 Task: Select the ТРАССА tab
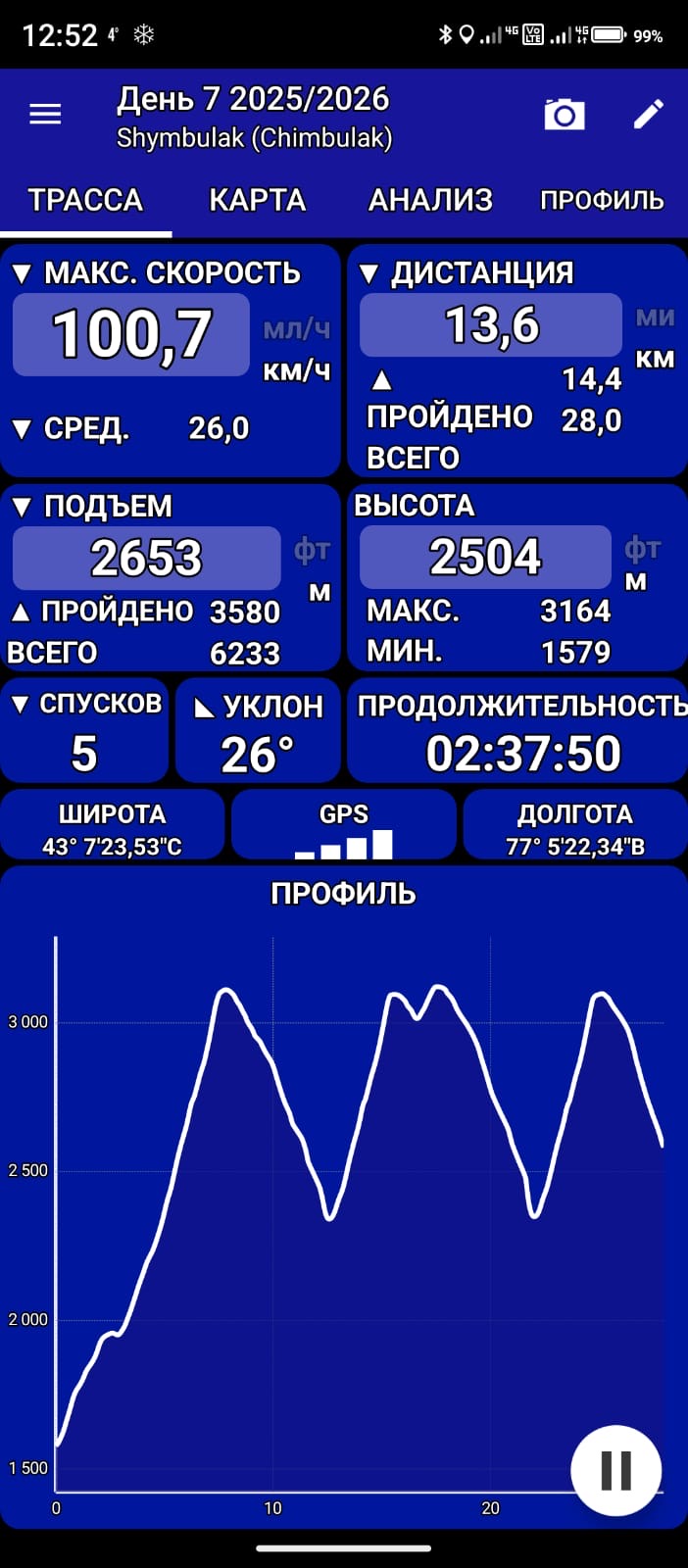coord(85,200)
